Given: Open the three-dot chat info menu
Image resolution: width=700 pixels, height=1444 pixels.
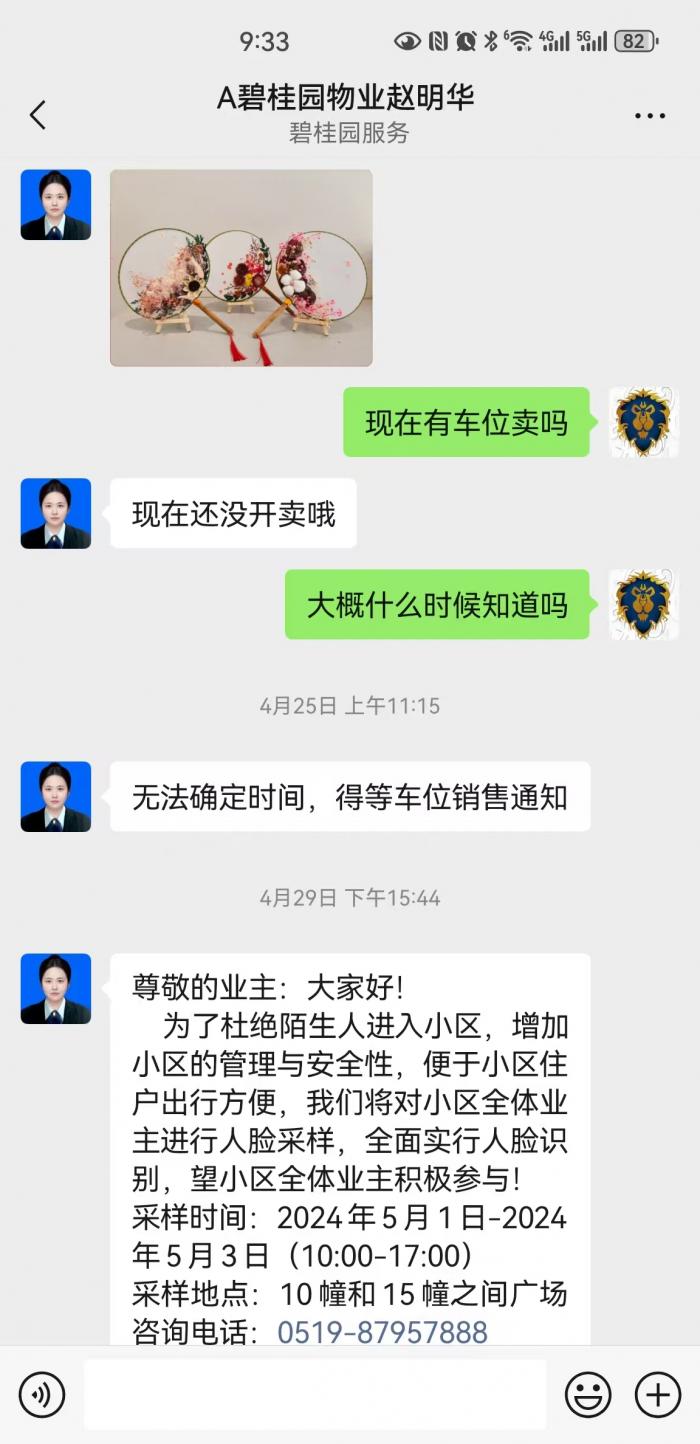Looking at the screenshot, I should point(650,116).
